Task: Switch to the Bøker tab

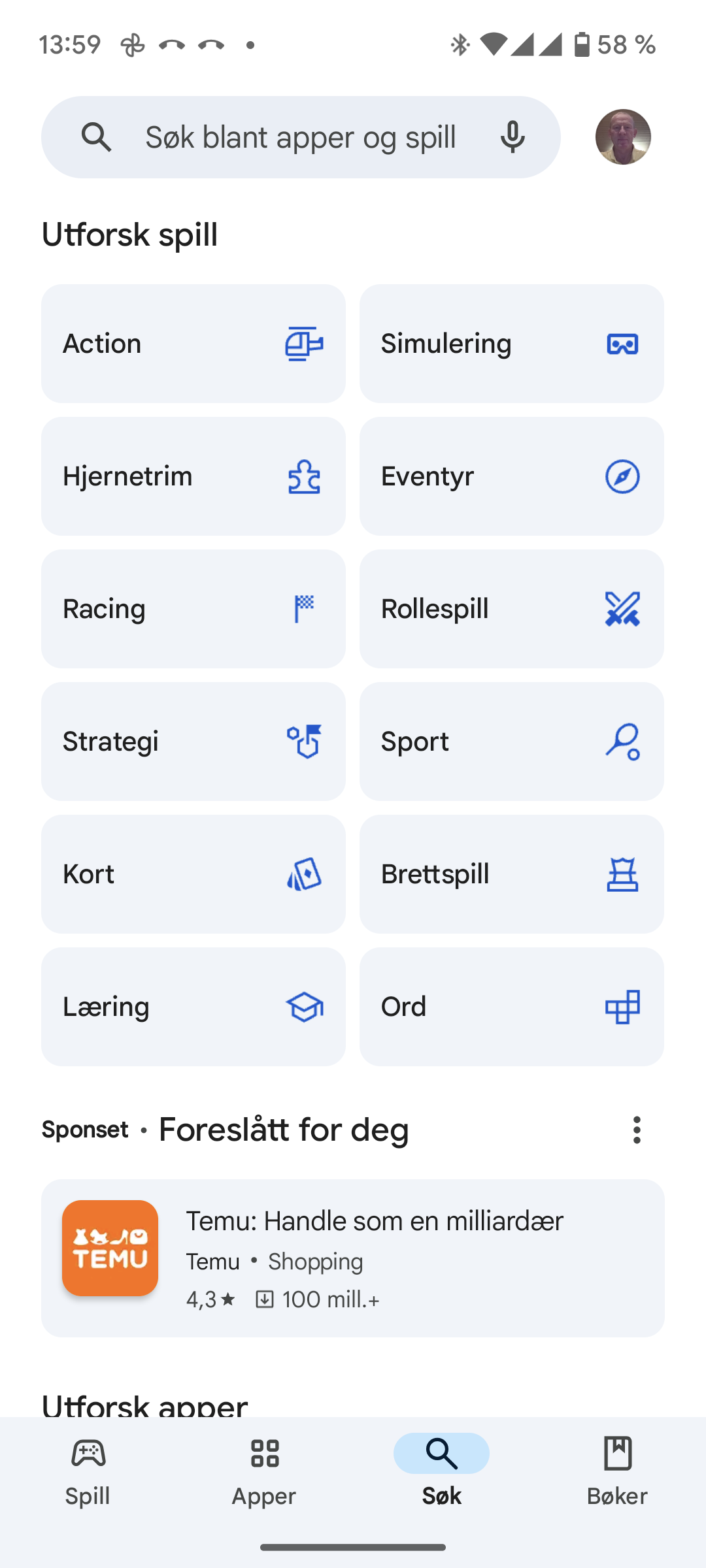Action: [617, 1473]
